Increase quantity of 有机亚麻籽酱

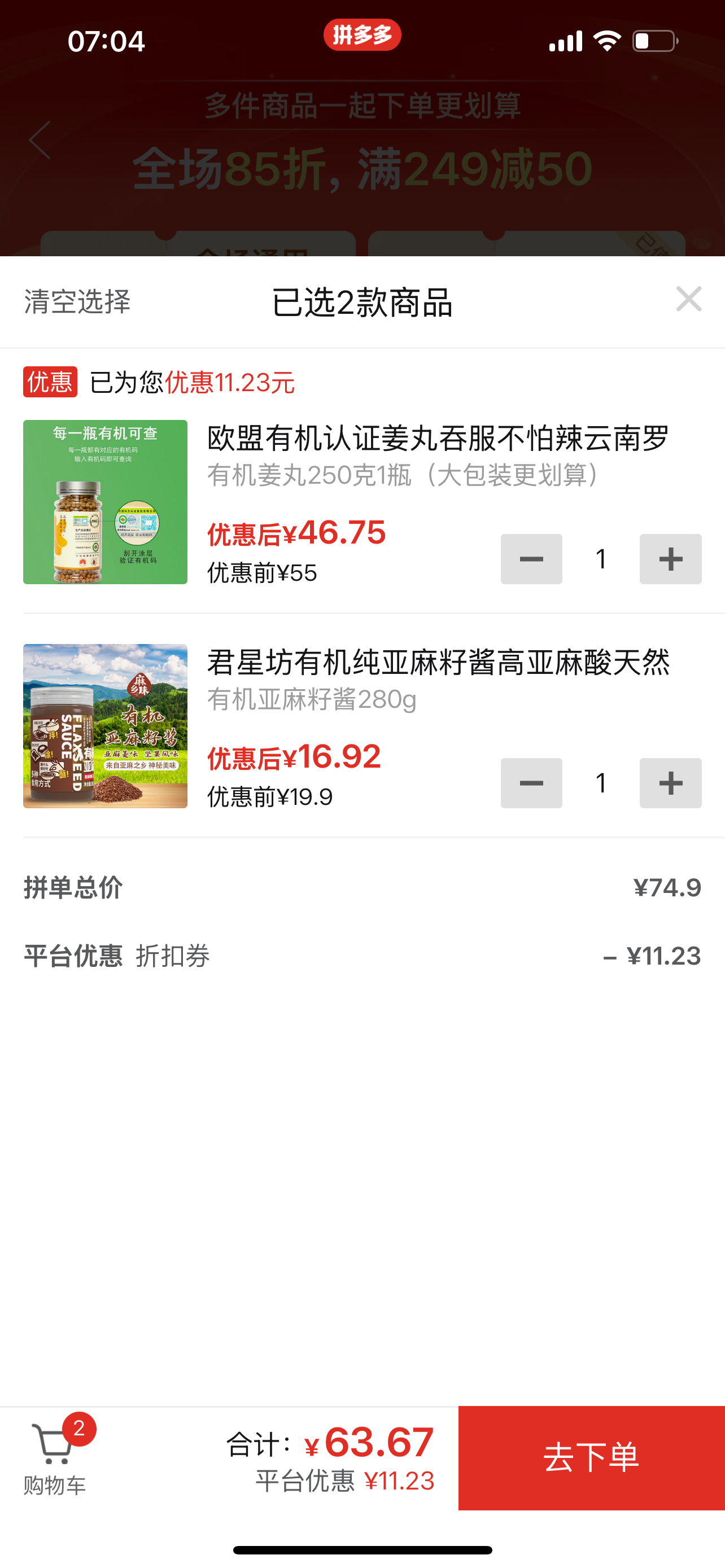[x=670, y=783]
